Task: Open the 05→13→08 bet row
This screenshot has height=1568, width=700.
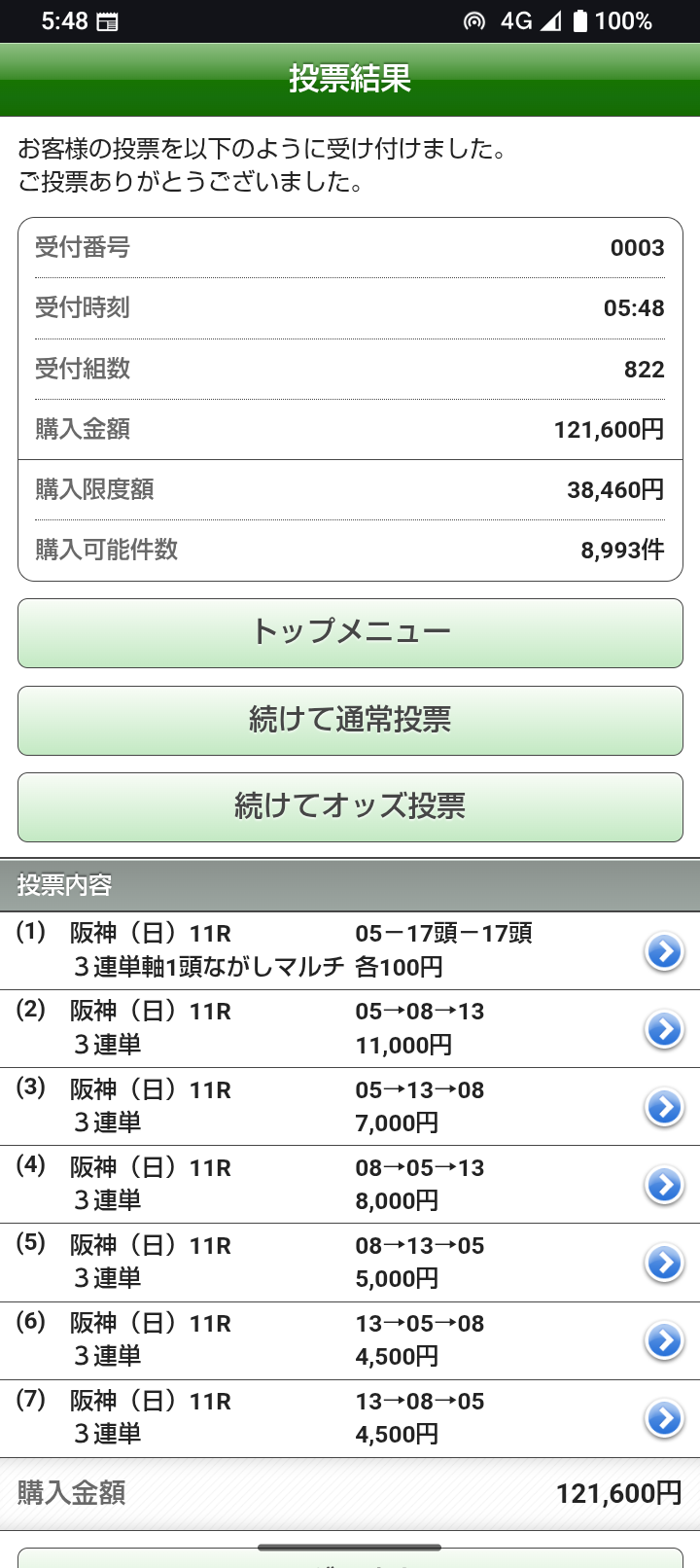Action: point(664,1107)
